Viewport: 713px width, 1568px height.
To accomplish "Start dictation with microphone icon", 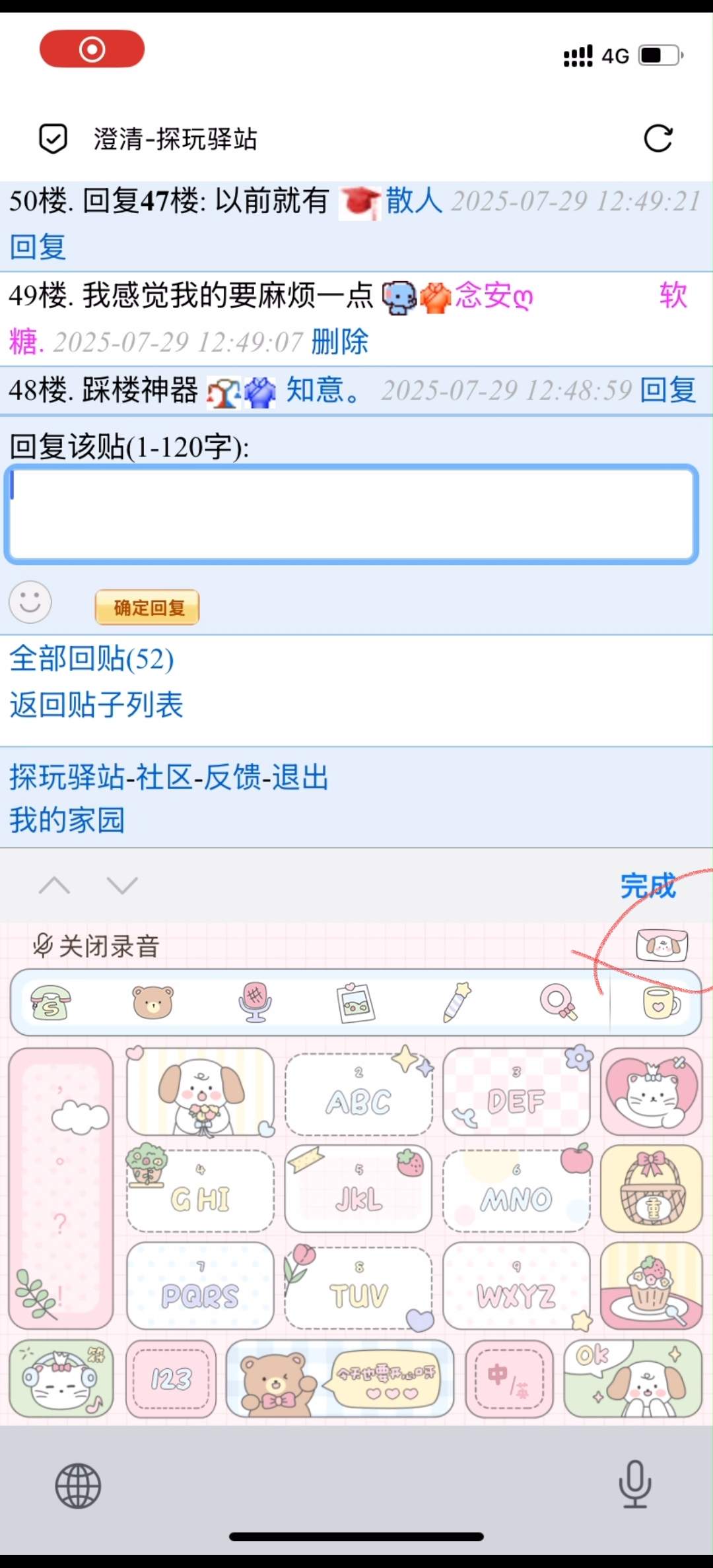I will point(634,1485).
